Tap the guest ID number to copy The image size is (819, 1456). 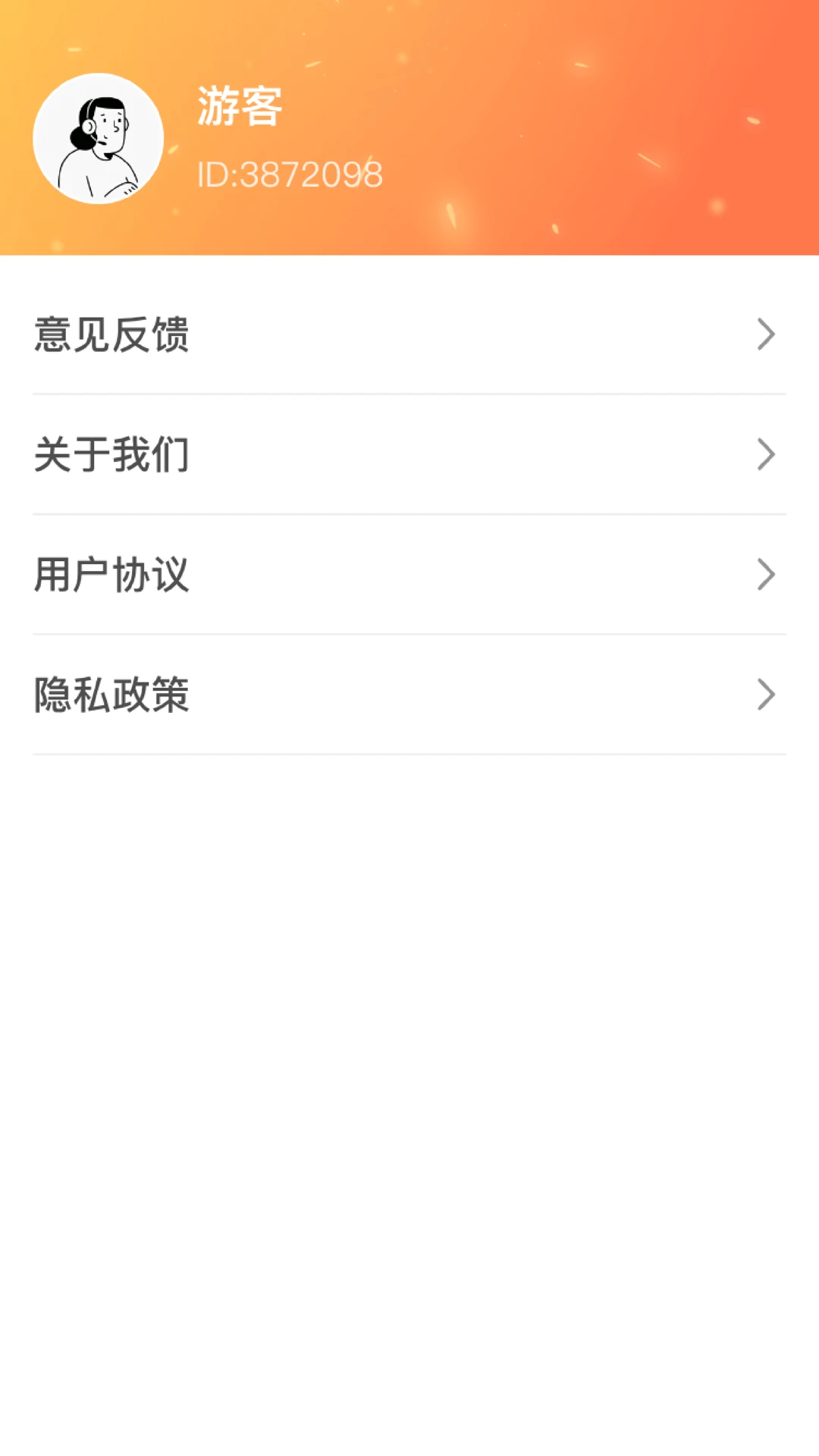(290, 173)
